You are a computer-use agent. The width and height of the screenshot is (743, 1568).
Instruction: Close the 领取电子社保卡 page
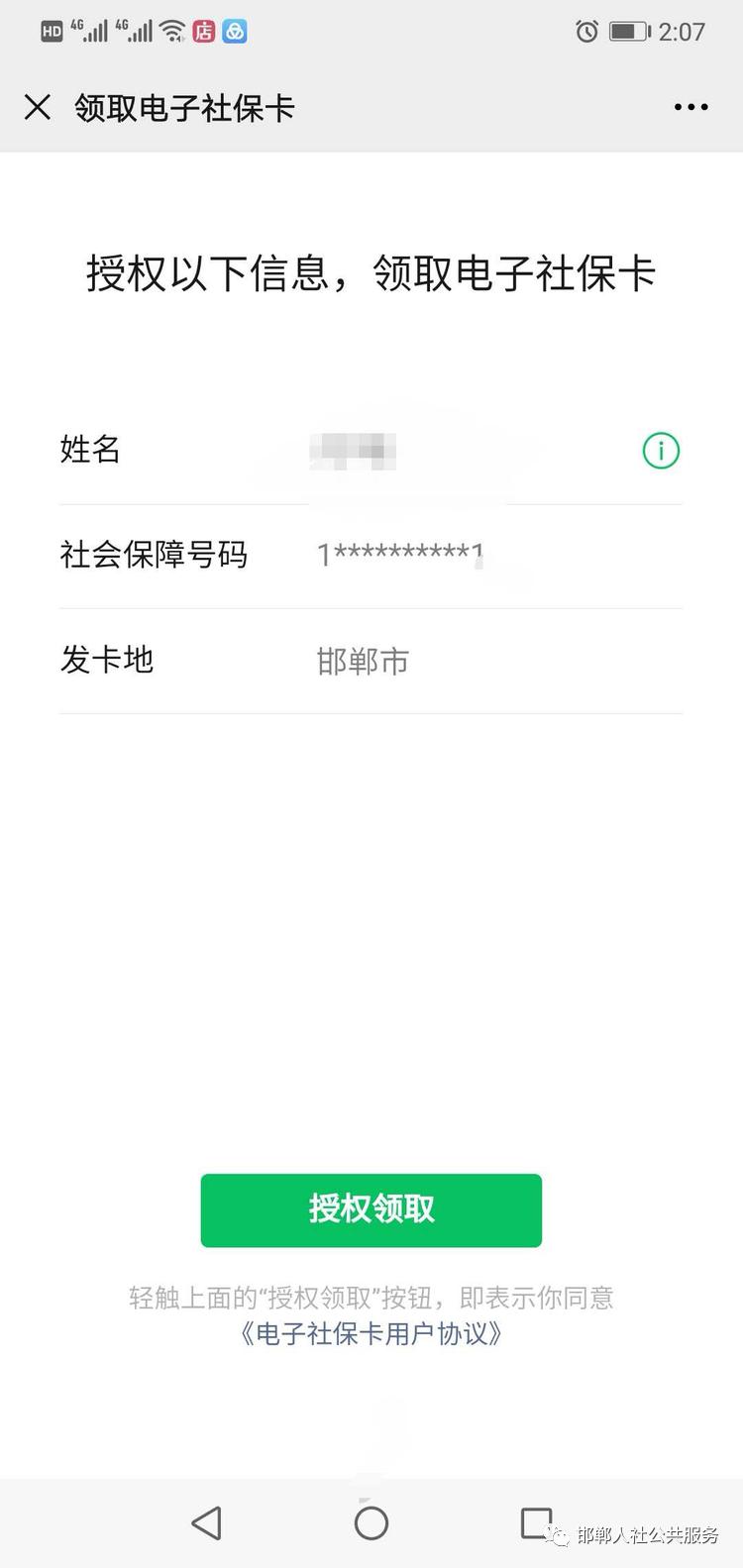pos(38,107)
